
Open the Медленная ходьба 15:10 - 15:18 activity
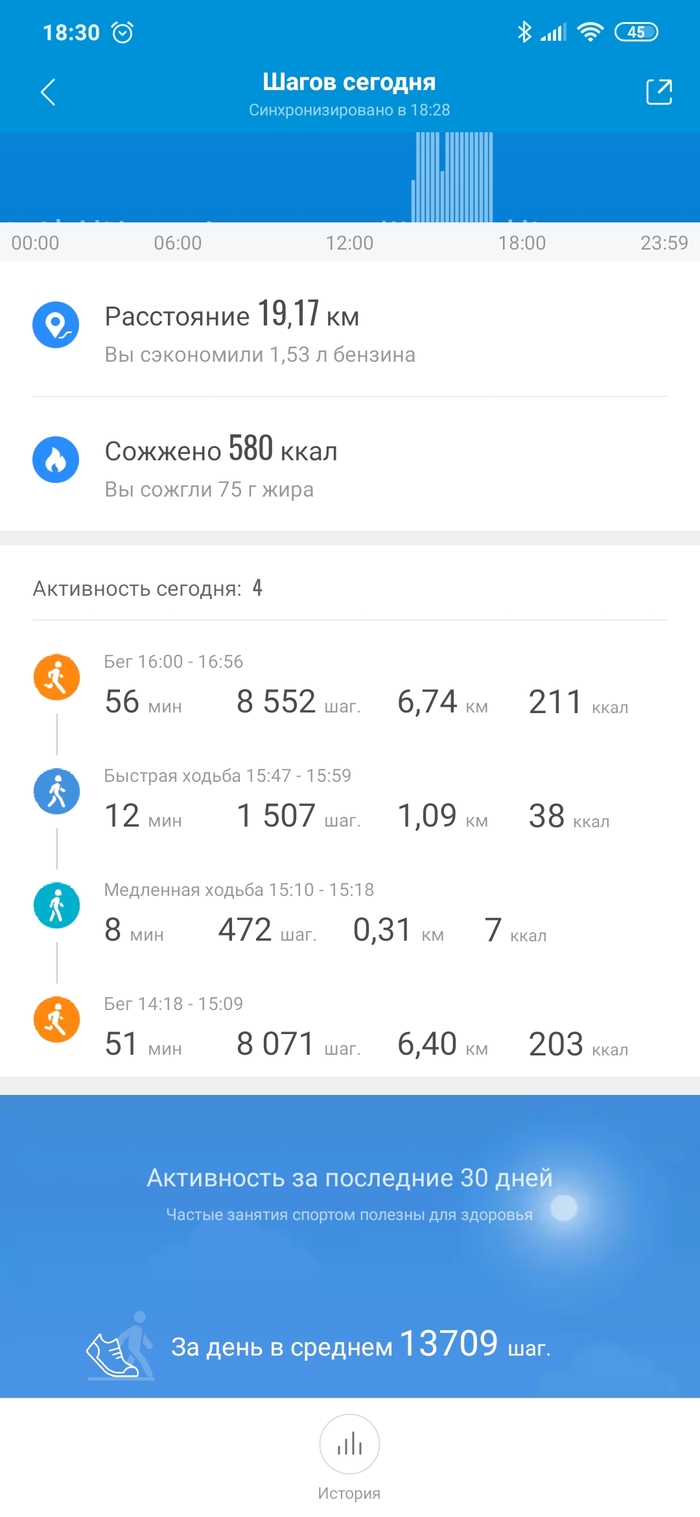(x=350, y=917)
